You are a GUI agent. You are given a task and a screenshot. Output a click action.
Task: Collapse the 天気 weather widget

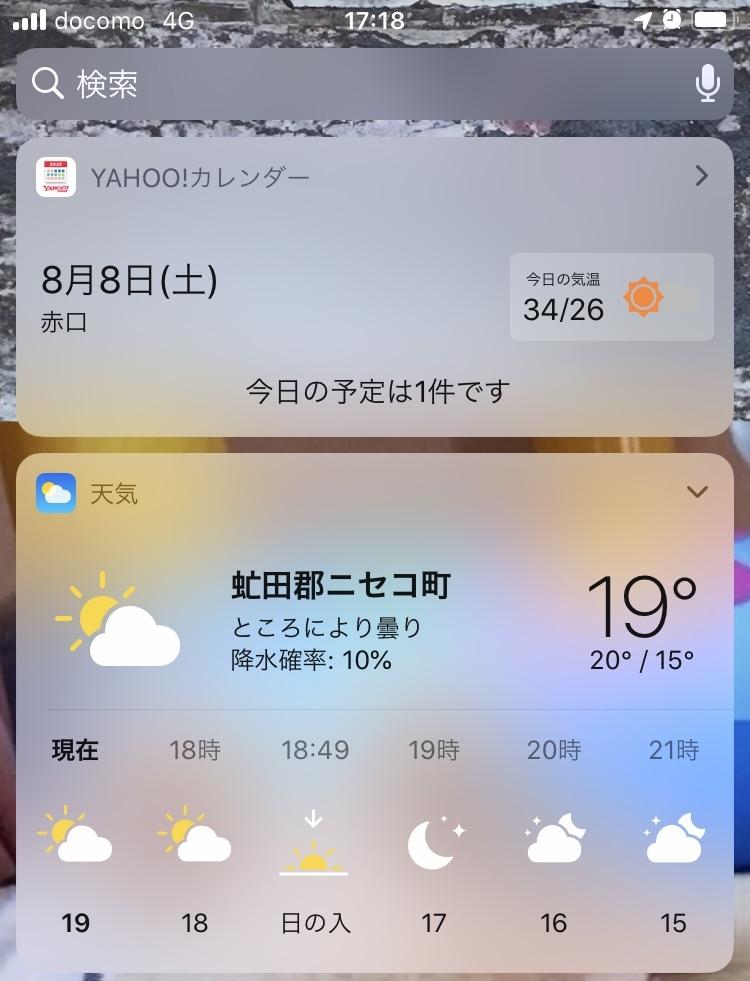tap(697, 492)
